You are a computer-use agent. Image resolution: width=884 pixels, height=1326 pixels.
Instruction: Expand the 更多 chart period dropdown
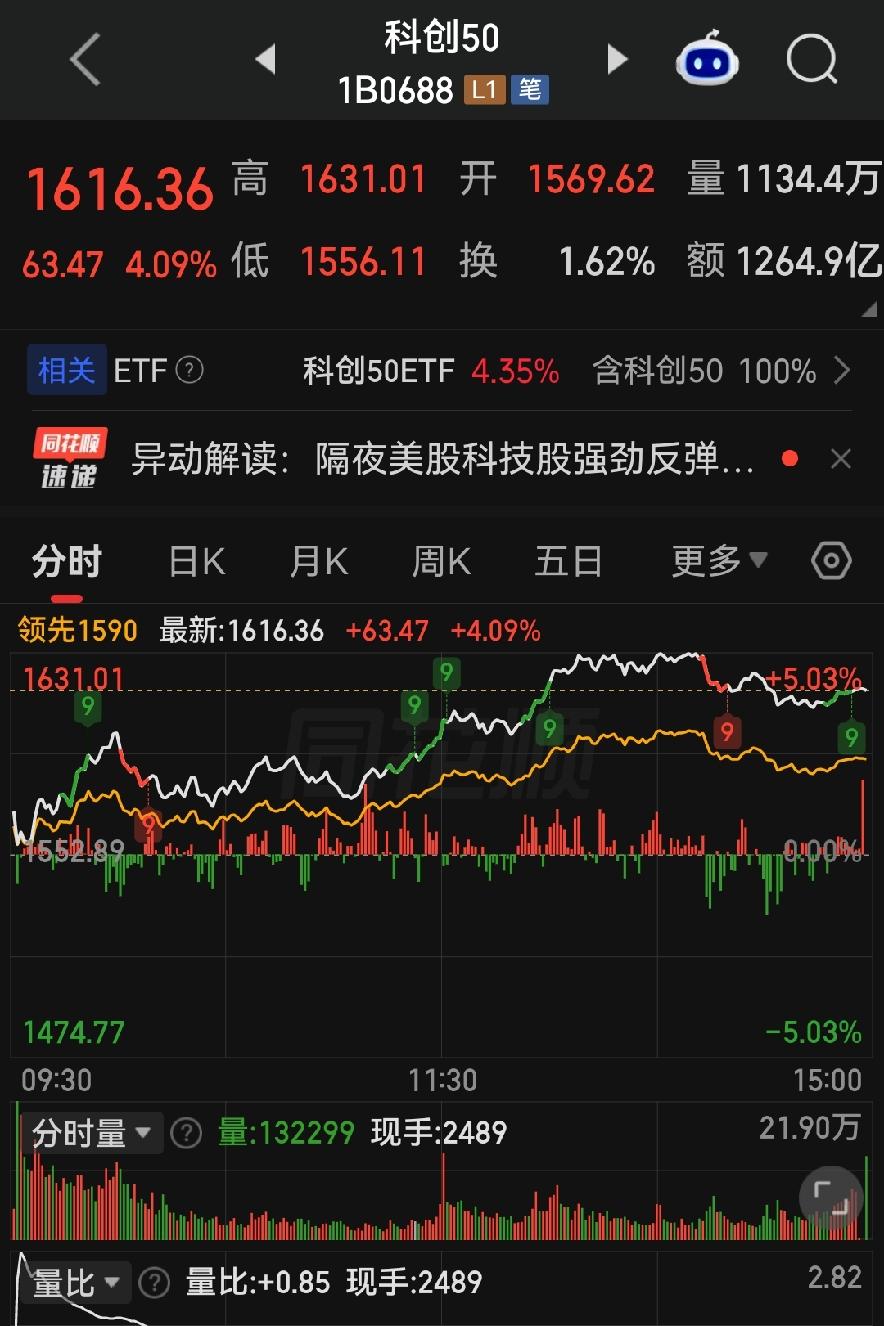tap(720, 562)
